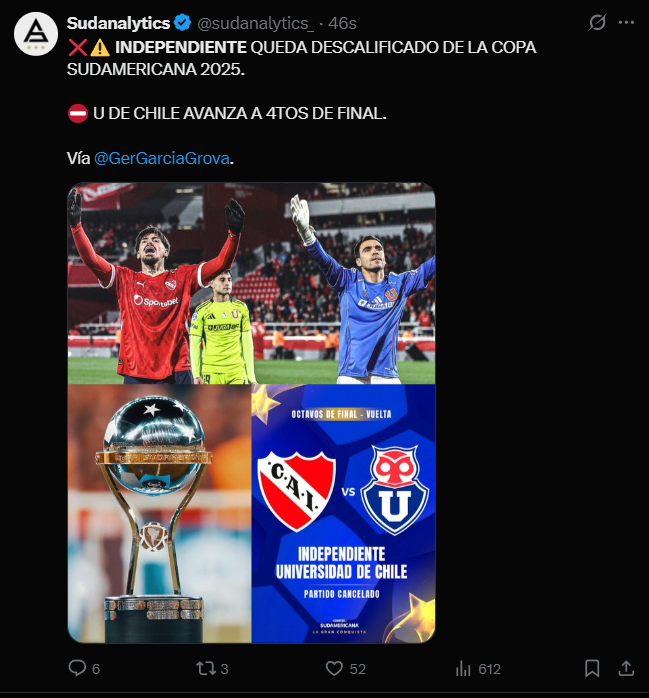Image resolution: width=649 pixels, height=698 pixels.
Task: Share the Sudanalytics post
Action: coord(626,668)
